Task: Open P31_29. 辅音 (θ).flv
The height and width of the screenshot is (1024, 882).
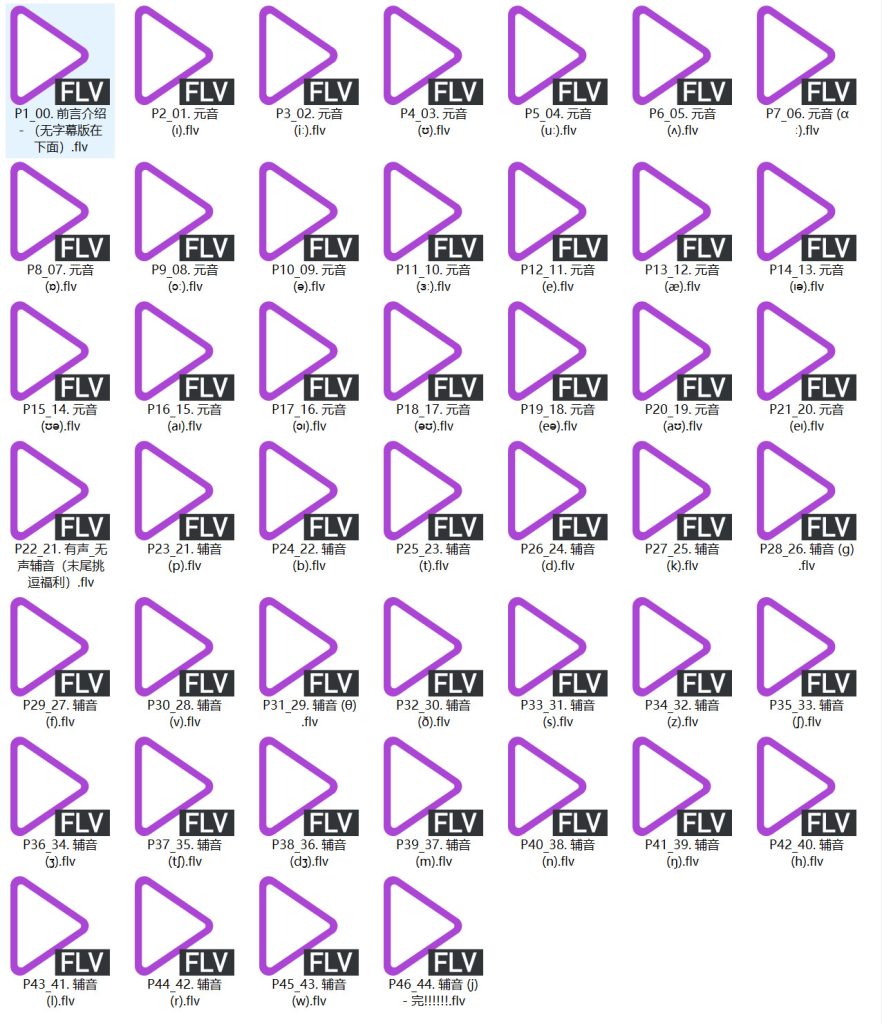Action: tap(308, 646)
